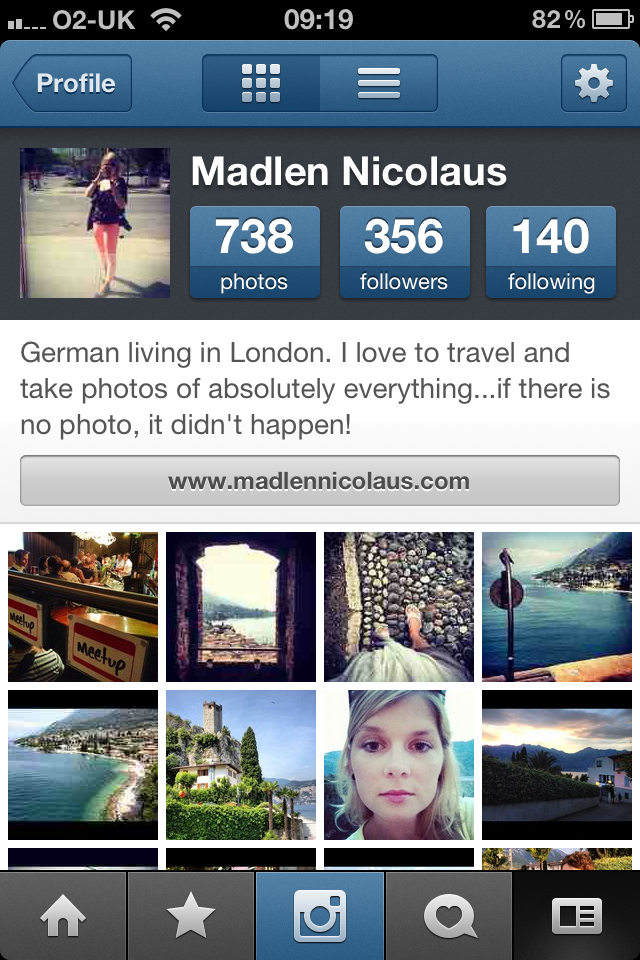Switch to grid view

click(261, 84)
